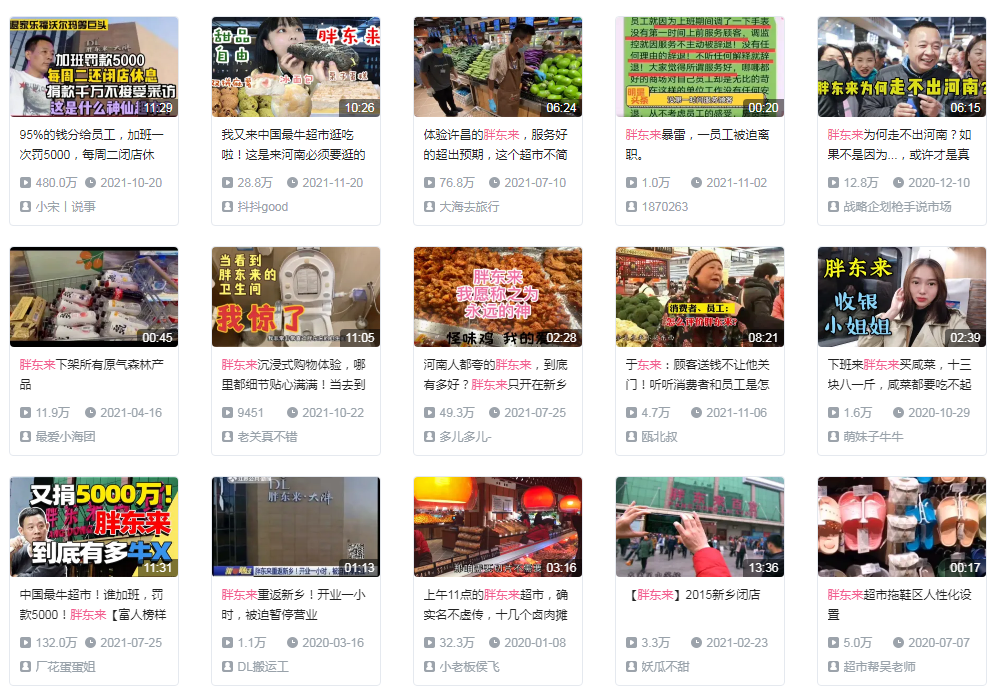View uploader 超市帮吴老师 channel
The width and height of the screenshot is (1002, 689).
pos(879,666)
